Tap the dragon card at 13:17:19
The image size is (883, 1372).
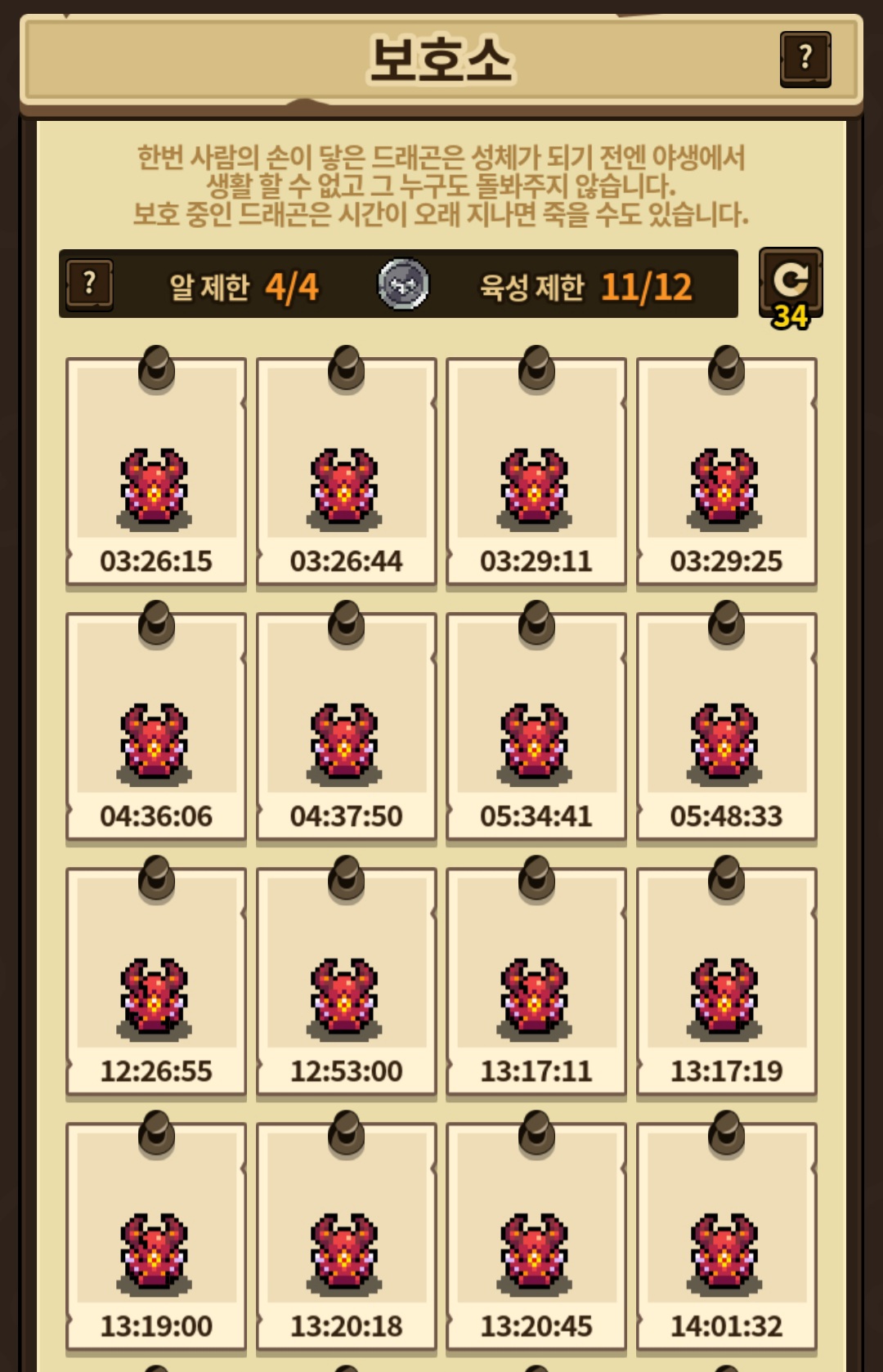(726, 982)
